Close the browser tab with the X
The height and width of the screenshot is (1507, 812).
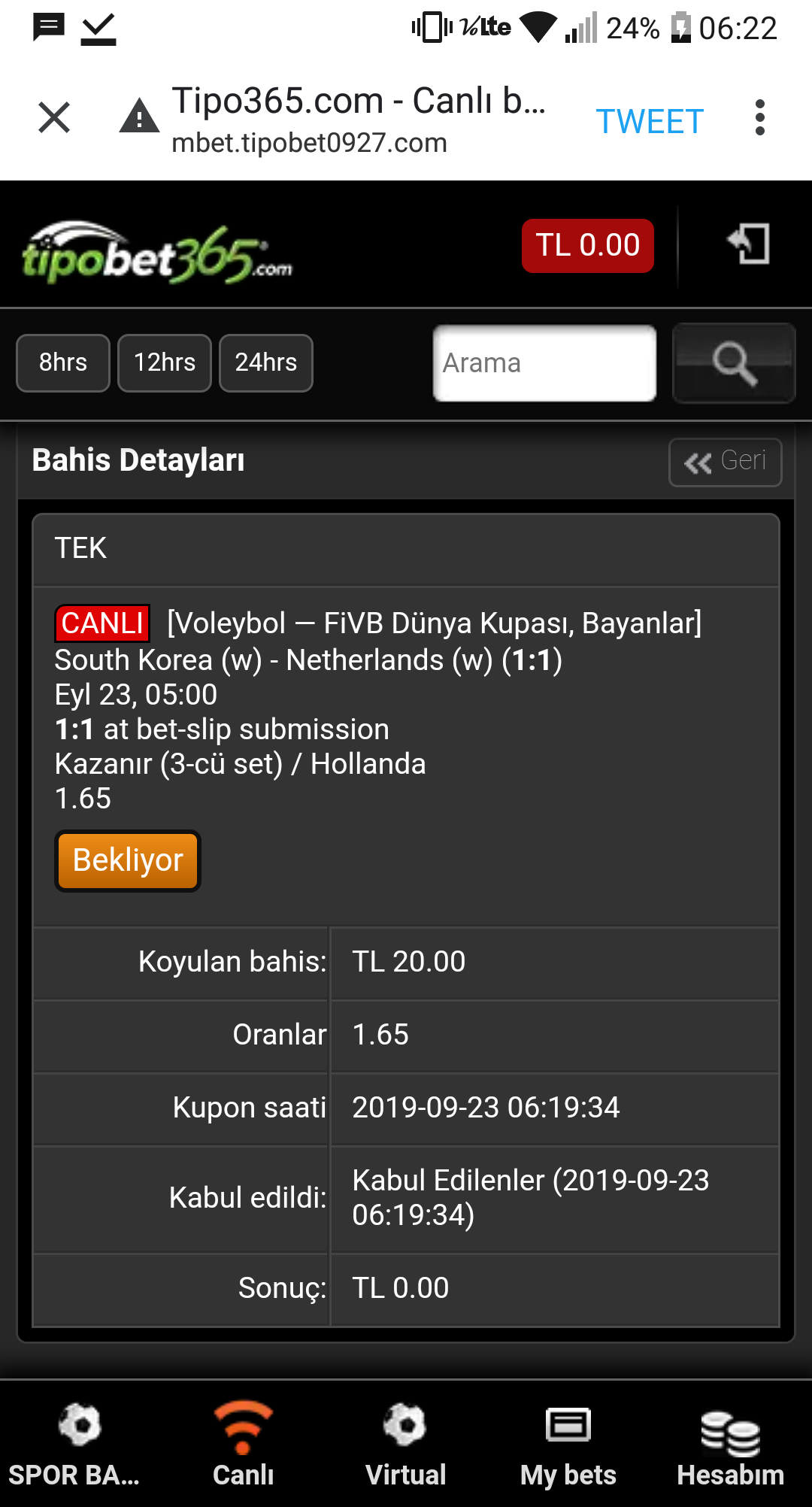point(53,118)
